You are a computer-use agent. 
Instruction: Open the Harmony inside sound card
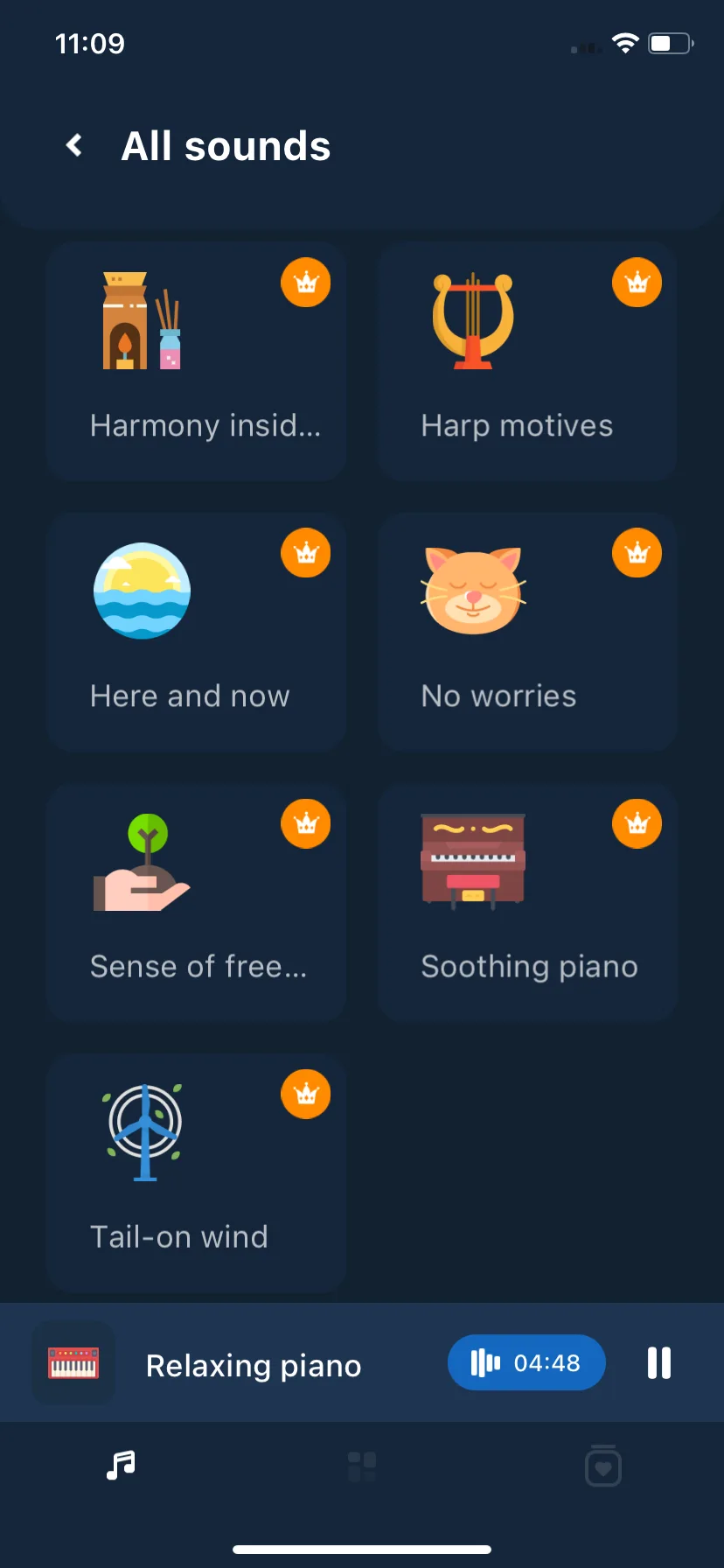pyautogui.click(x=196, y=362)
